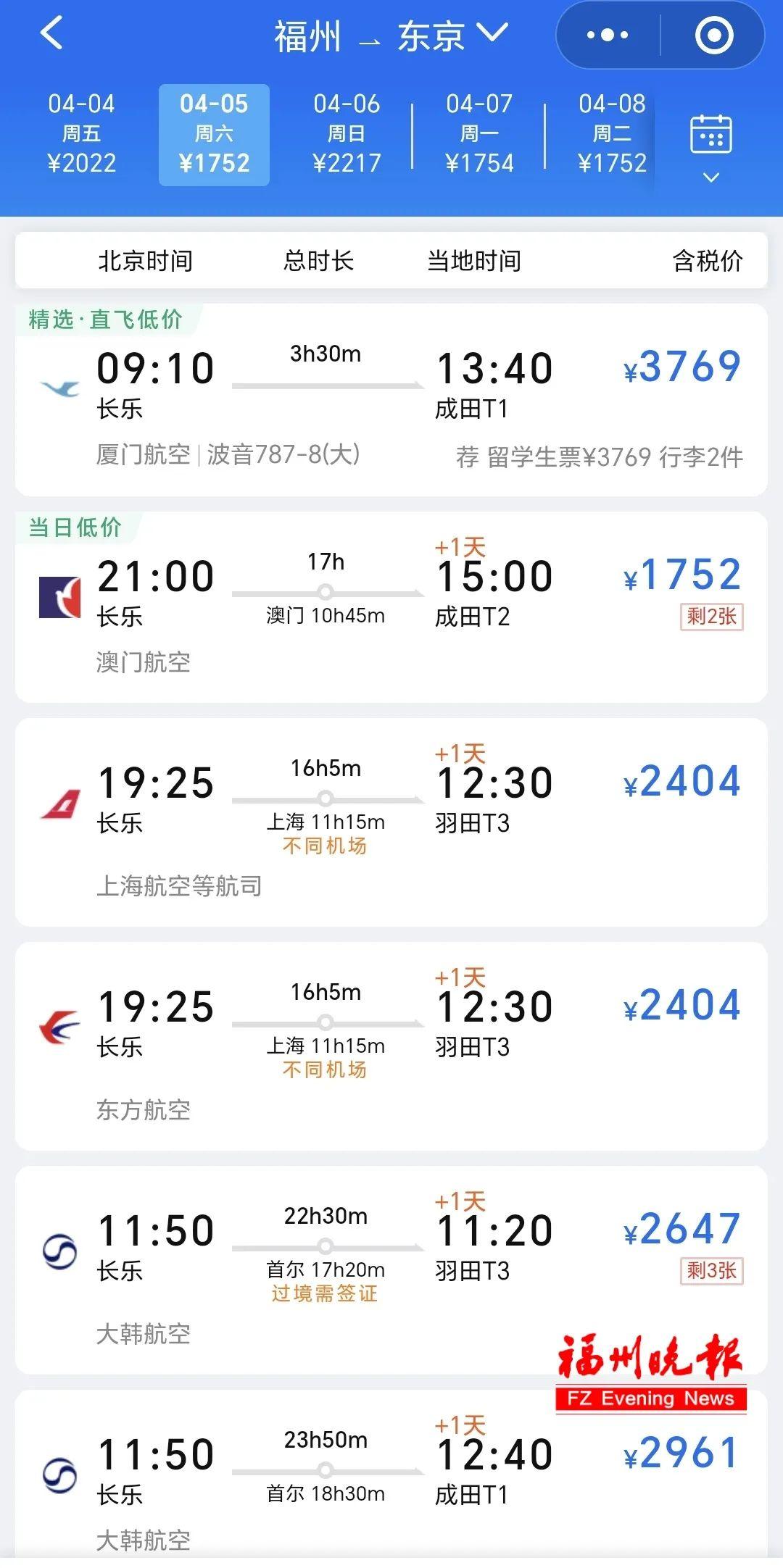Switch to date 04-06 周日 ¥2217
This screenshot has height=1568, width=783.
pyautogui.click(x=347, y=134)
